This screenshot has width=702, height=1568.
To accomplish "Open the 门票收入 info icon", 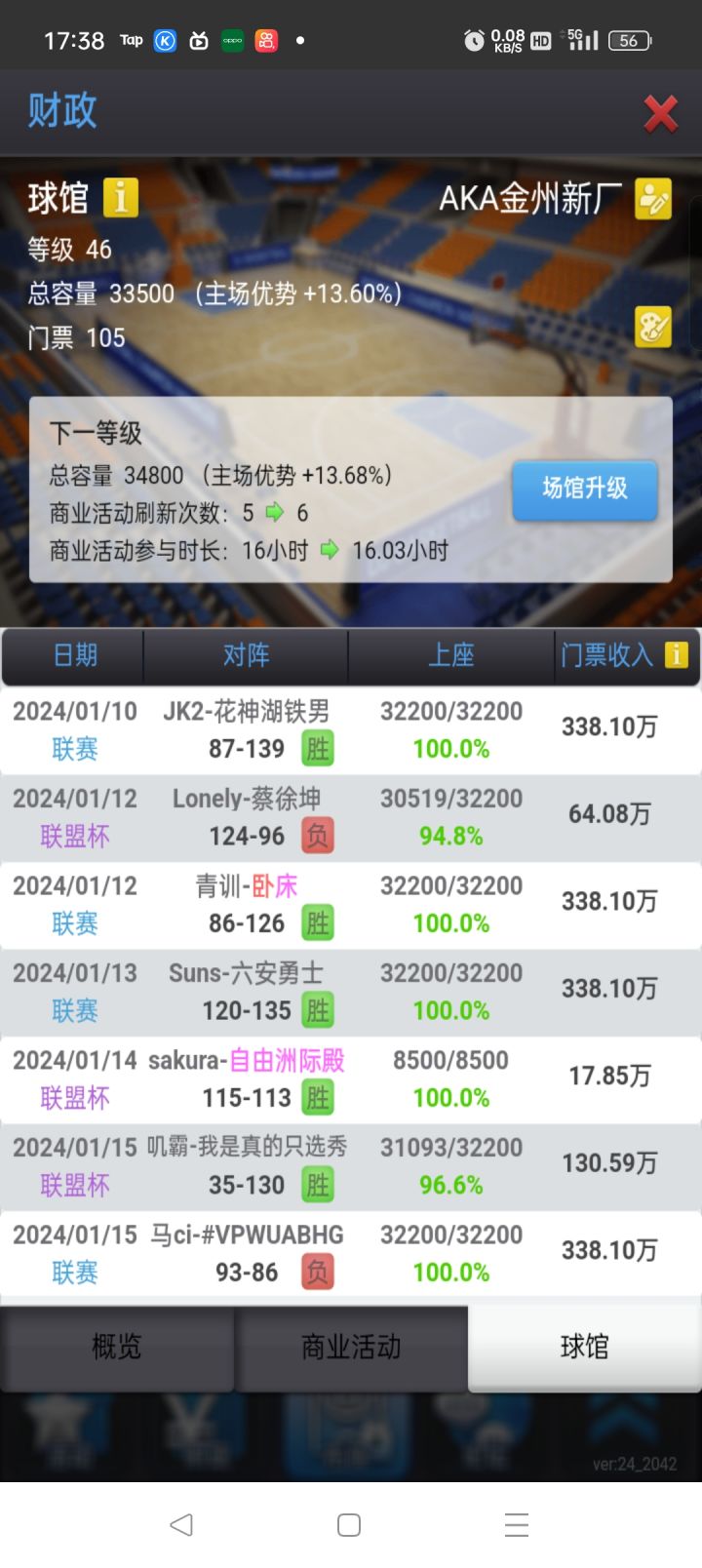I will point(677,656).
